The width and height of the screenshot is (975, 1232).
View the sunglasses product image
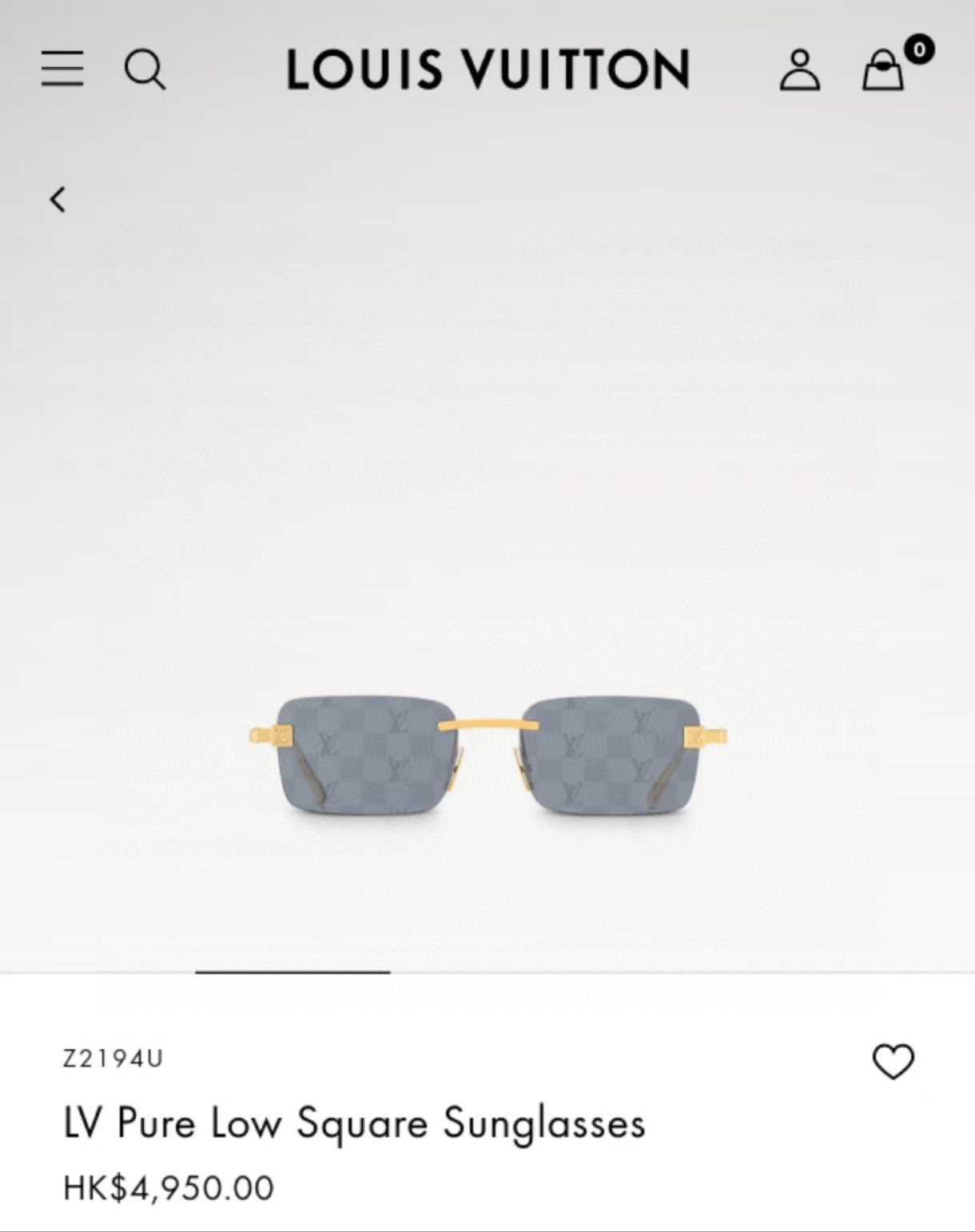point(488,755)
